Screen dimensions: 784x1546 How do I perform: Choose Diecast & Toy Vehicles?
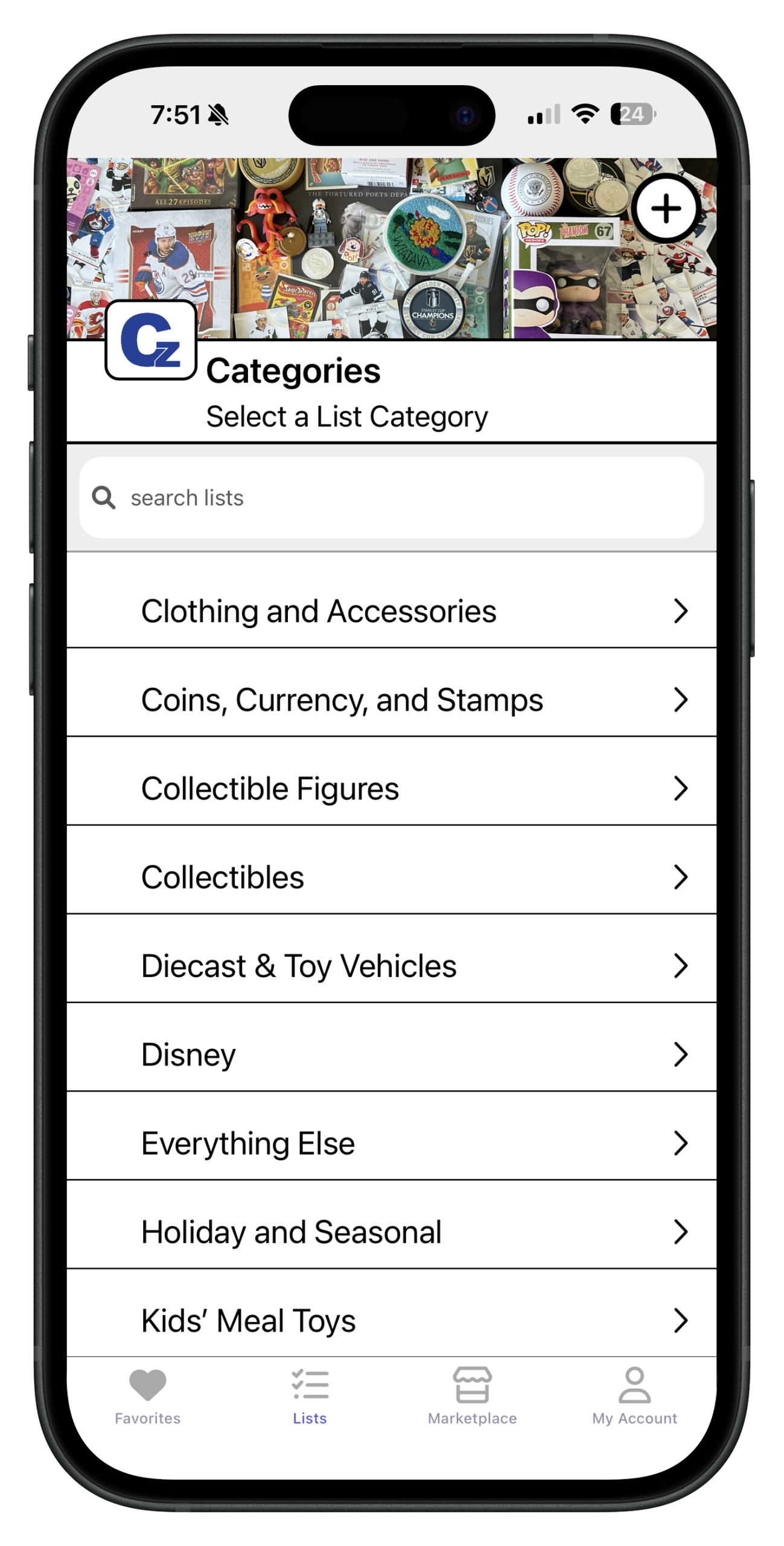(391, 966)
